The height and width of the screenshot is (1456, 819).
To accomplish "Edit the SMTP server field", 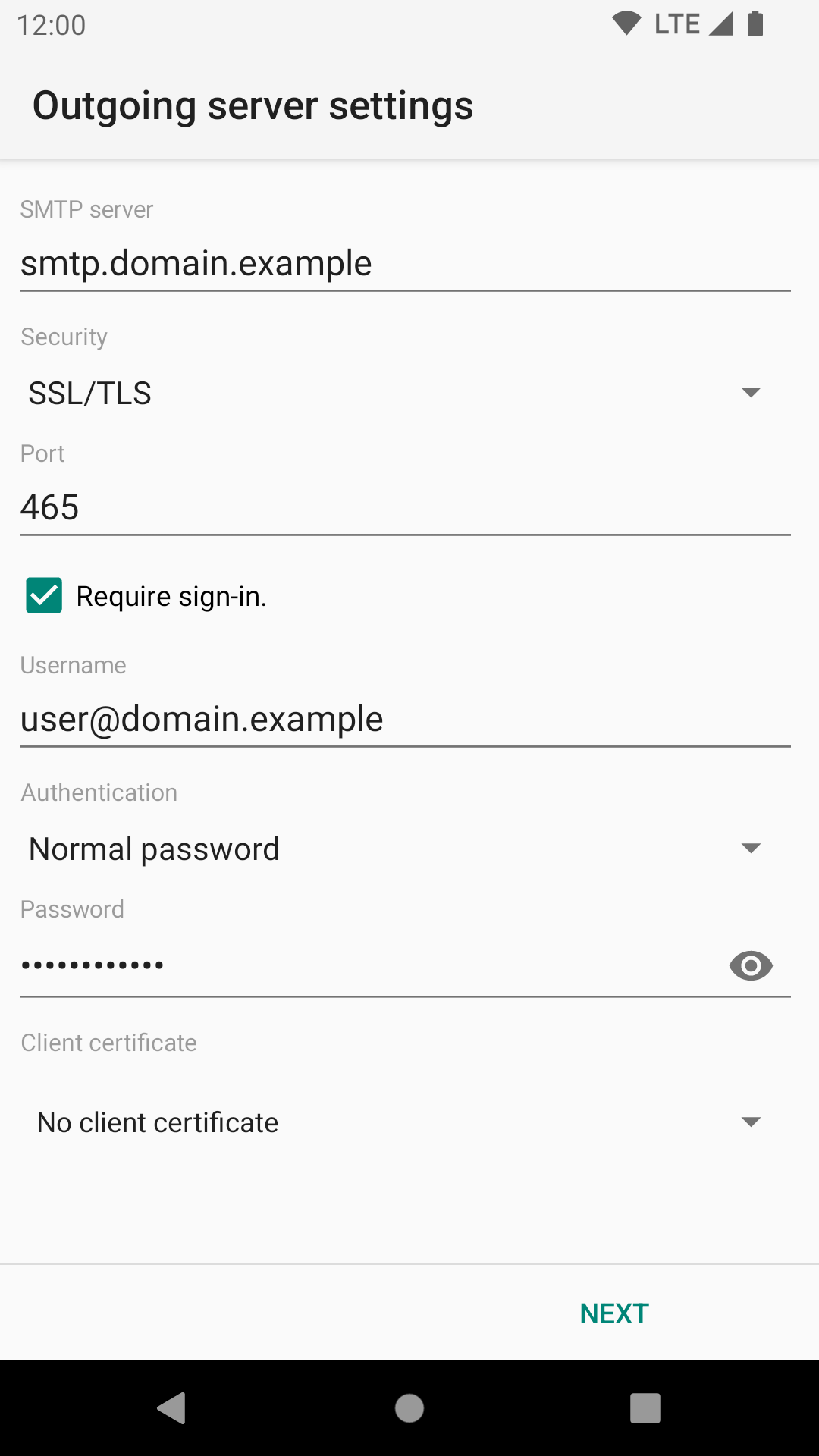I will (x=405, y=264).
